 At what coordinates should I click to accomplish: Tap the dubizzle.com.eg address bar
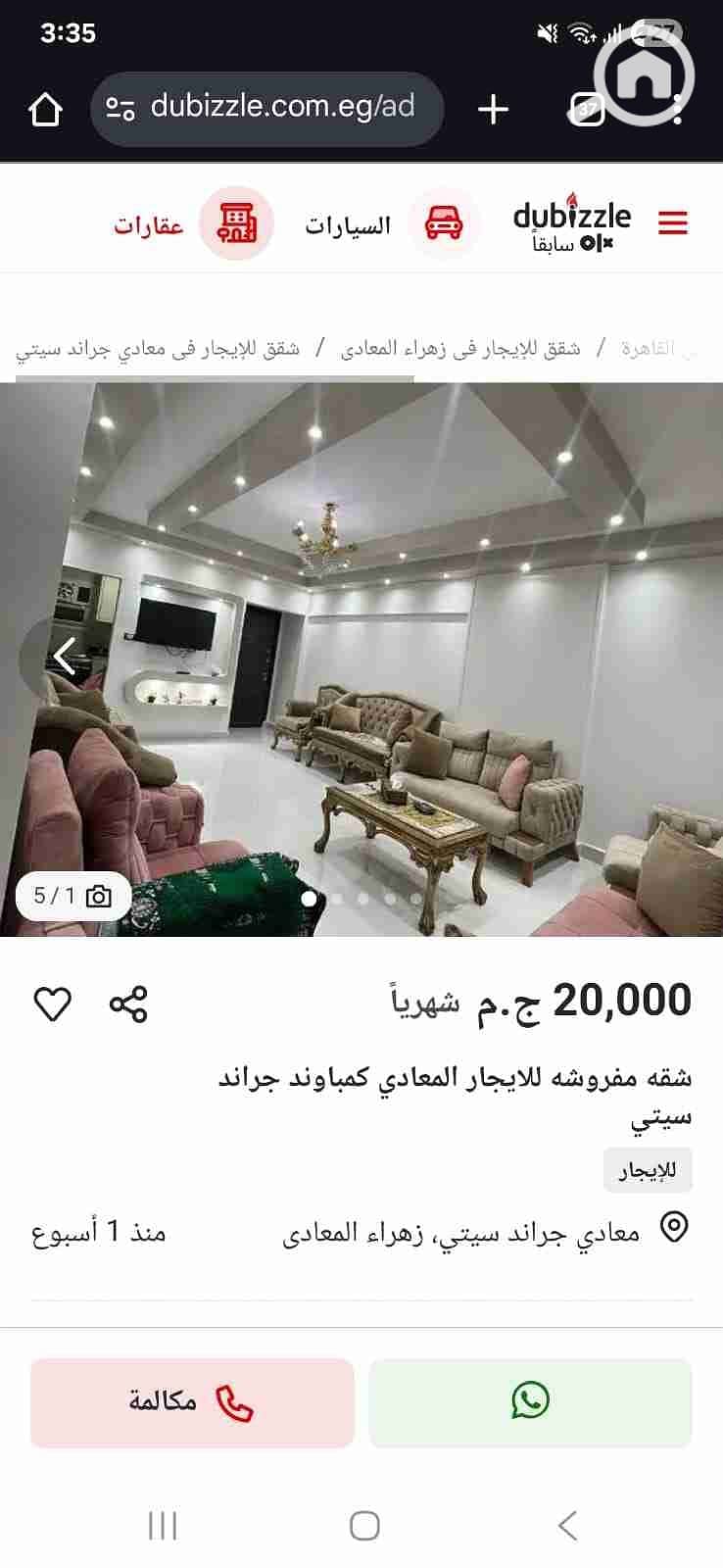click(x=266, y=108)
